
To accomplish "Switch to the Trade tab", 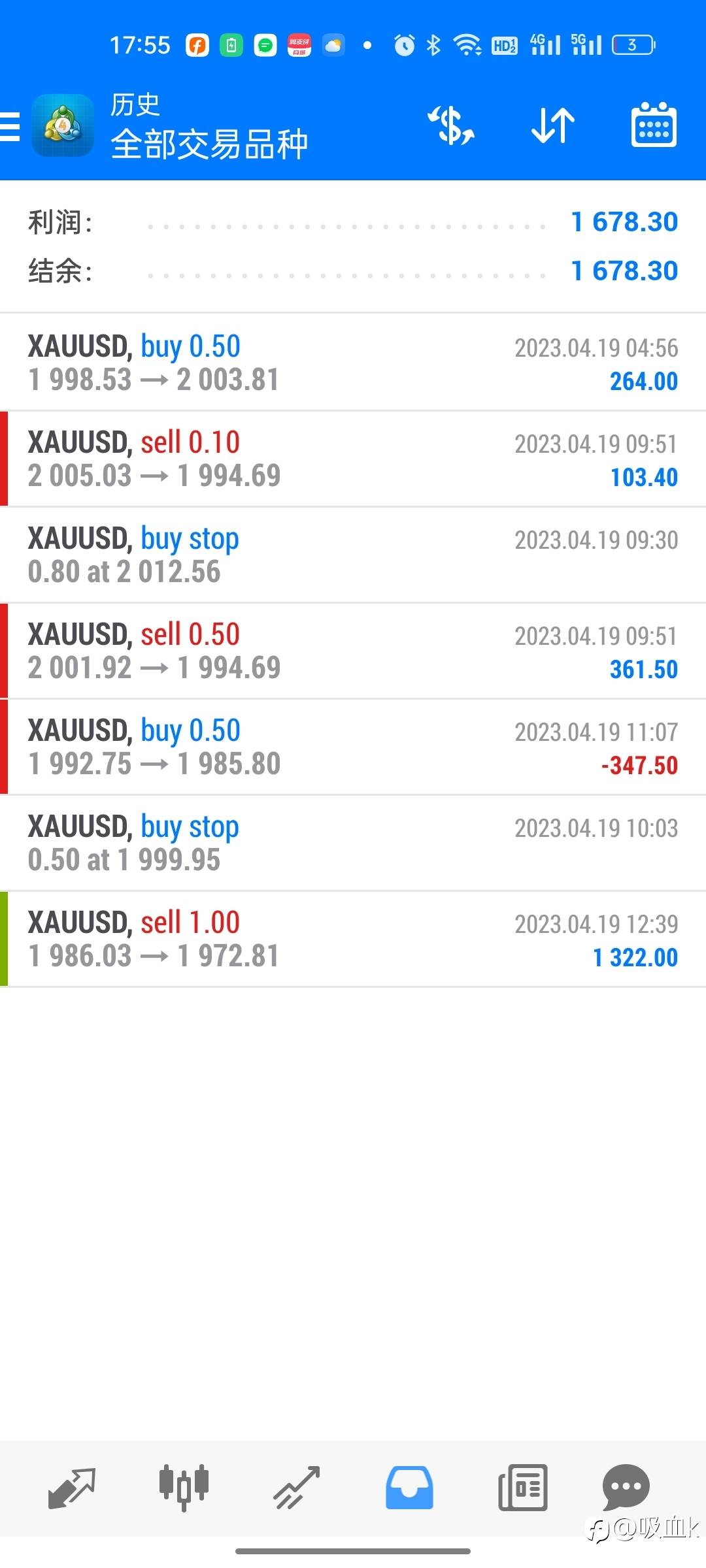I will point(297,1488).
